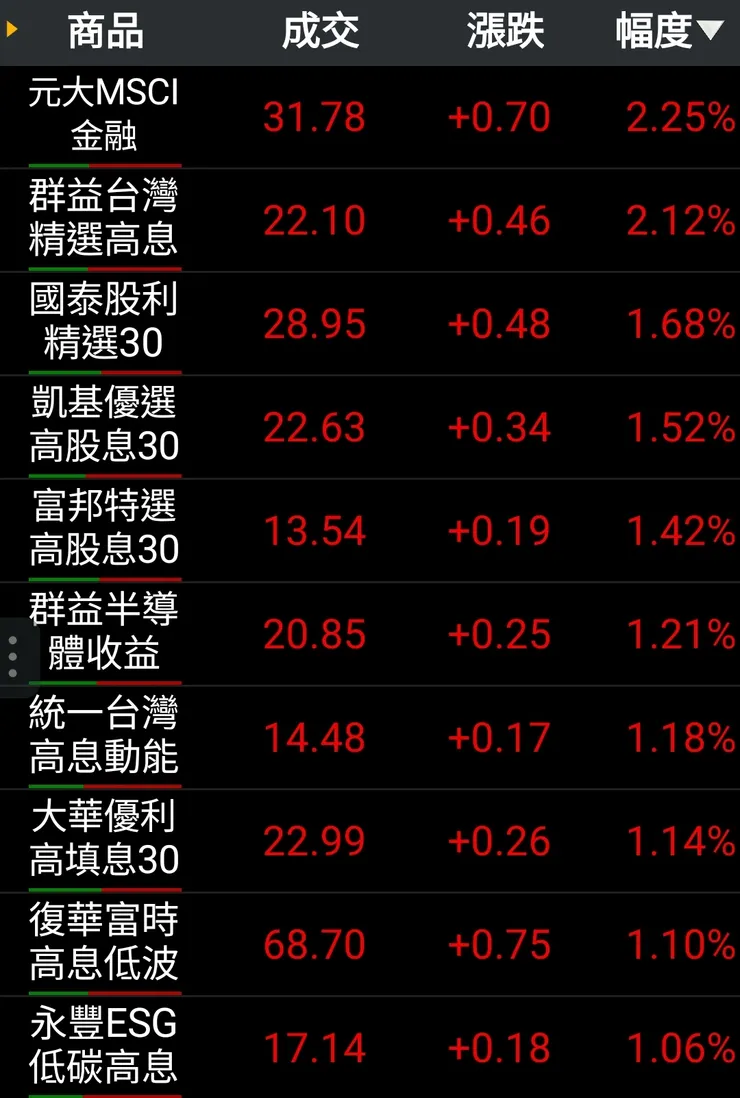Image resolution: width=740 pixels, height=1098 pixels.
Task: Open the side panel via the yellow arrow icon
Action: point(11,30)
